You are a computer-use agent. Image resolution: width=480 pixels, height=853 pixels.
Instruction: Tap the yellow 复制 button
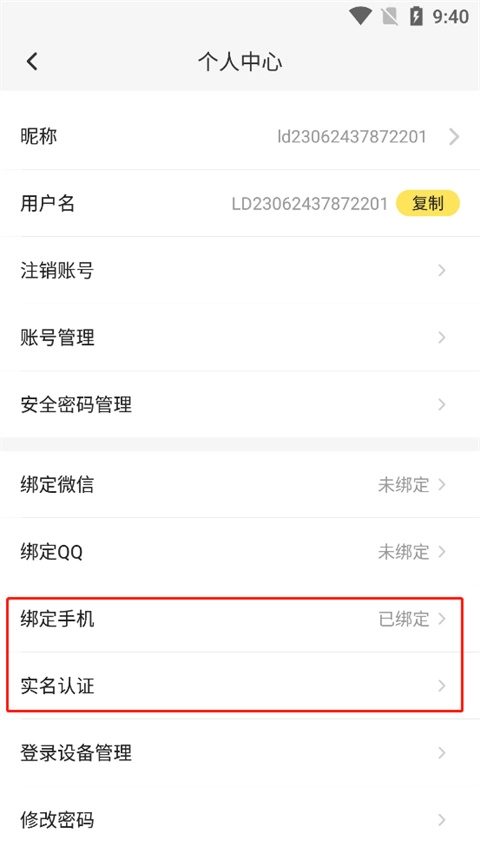click(x=428, y=203)
